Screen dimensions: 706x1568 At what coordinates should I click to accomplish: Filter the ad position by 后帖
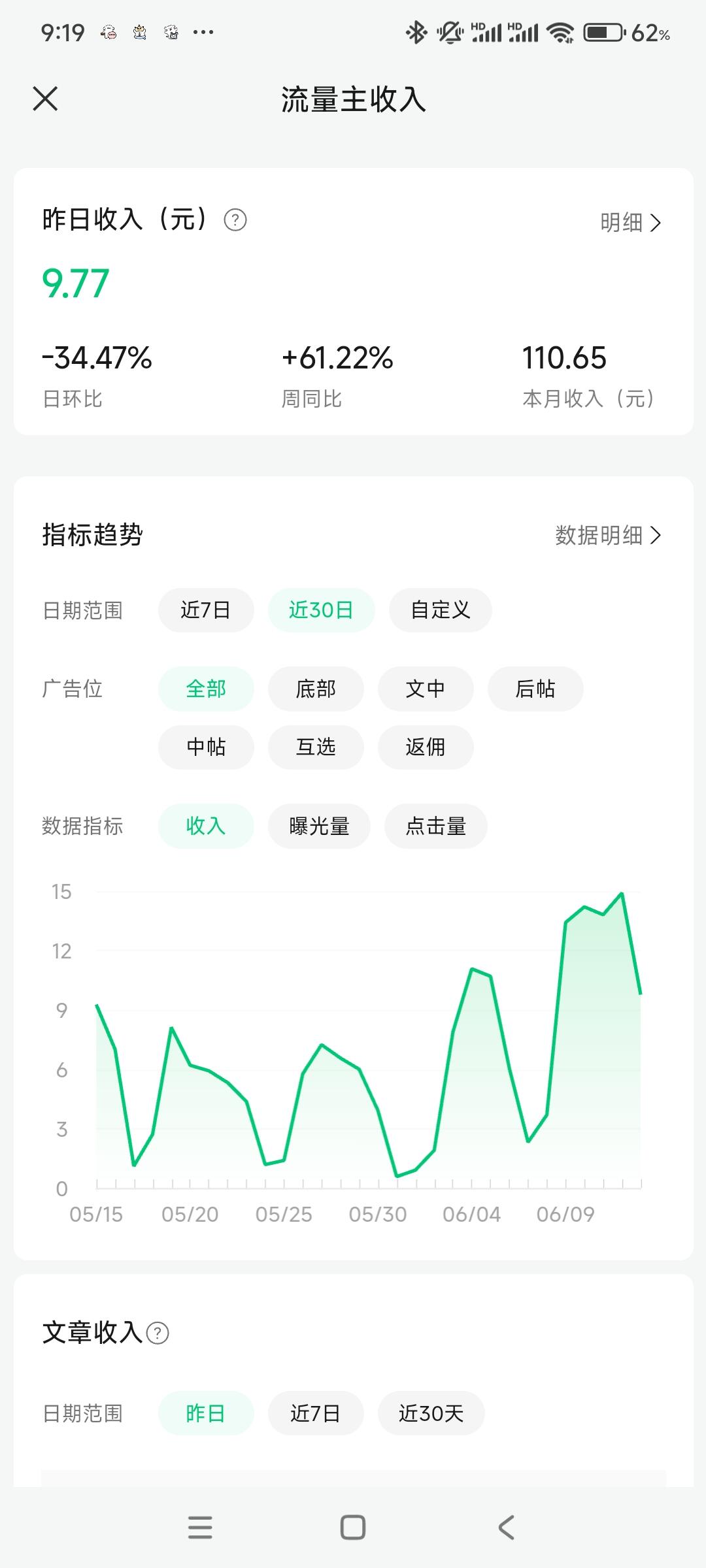tap(535, 689)
